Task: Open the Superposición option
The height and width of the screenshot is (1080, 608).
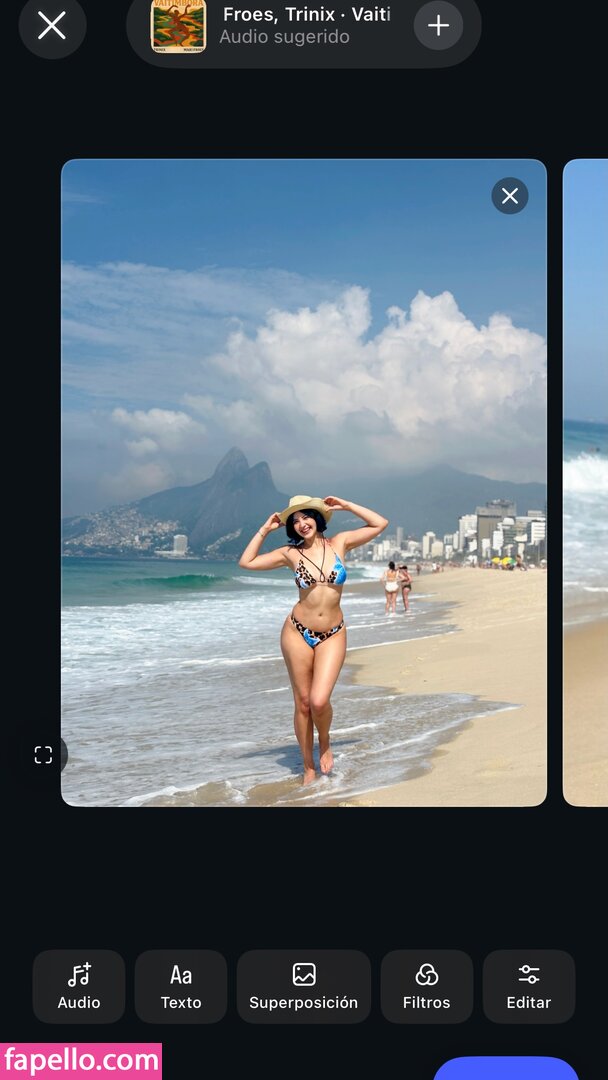Action: click(x=303, y=986)
